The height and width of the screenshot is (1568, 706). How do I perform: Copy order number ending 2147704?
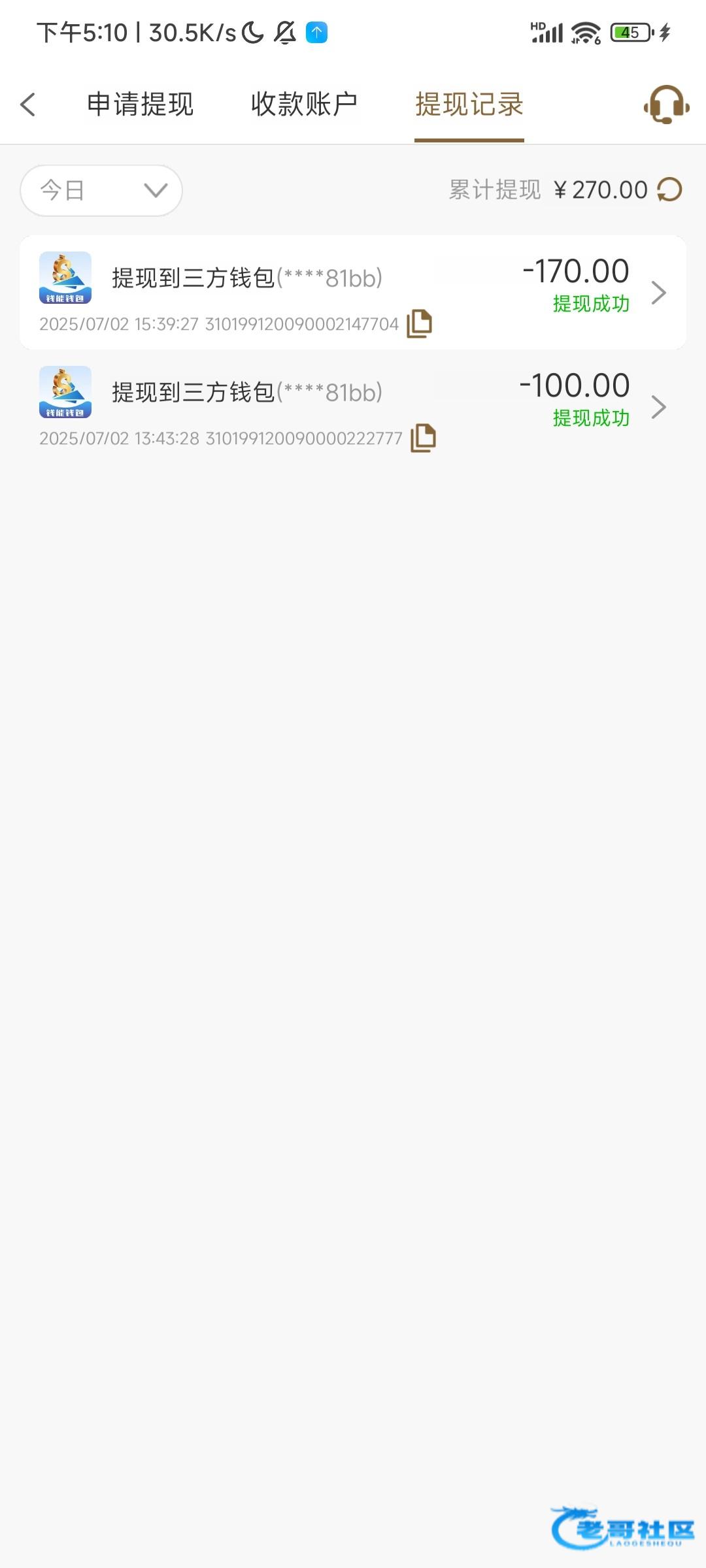(x=419, y=323)
